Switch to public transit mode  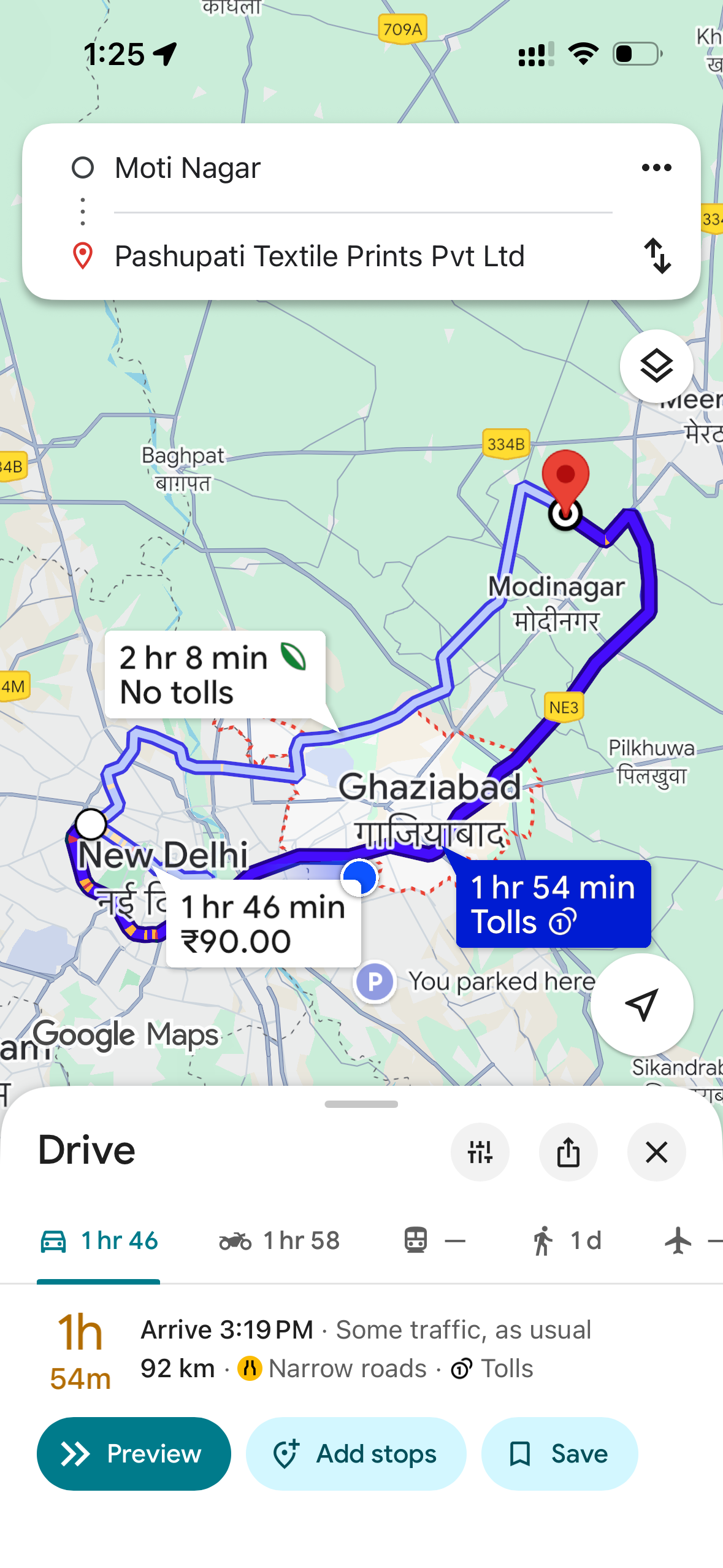pyautogui.click(x=433, y=1240)
